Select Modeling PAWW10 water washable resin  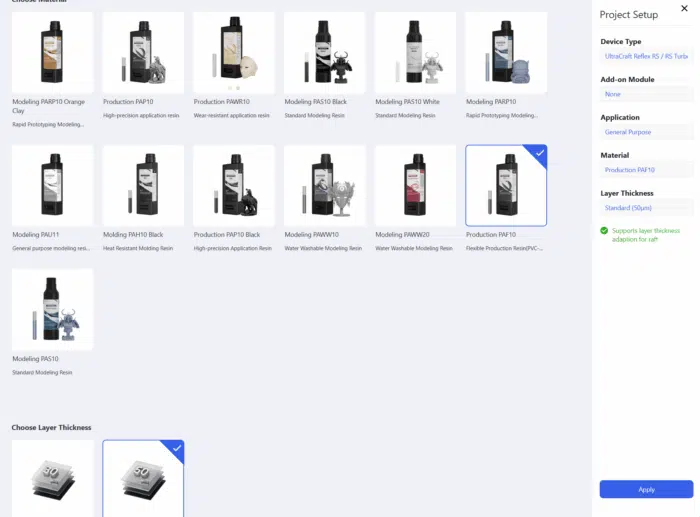[324, 186]
